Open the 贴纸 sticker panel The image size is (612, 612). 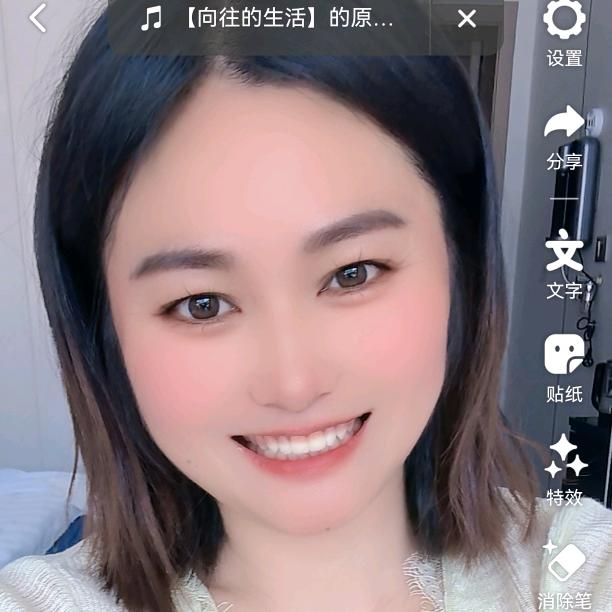(564, 355)
